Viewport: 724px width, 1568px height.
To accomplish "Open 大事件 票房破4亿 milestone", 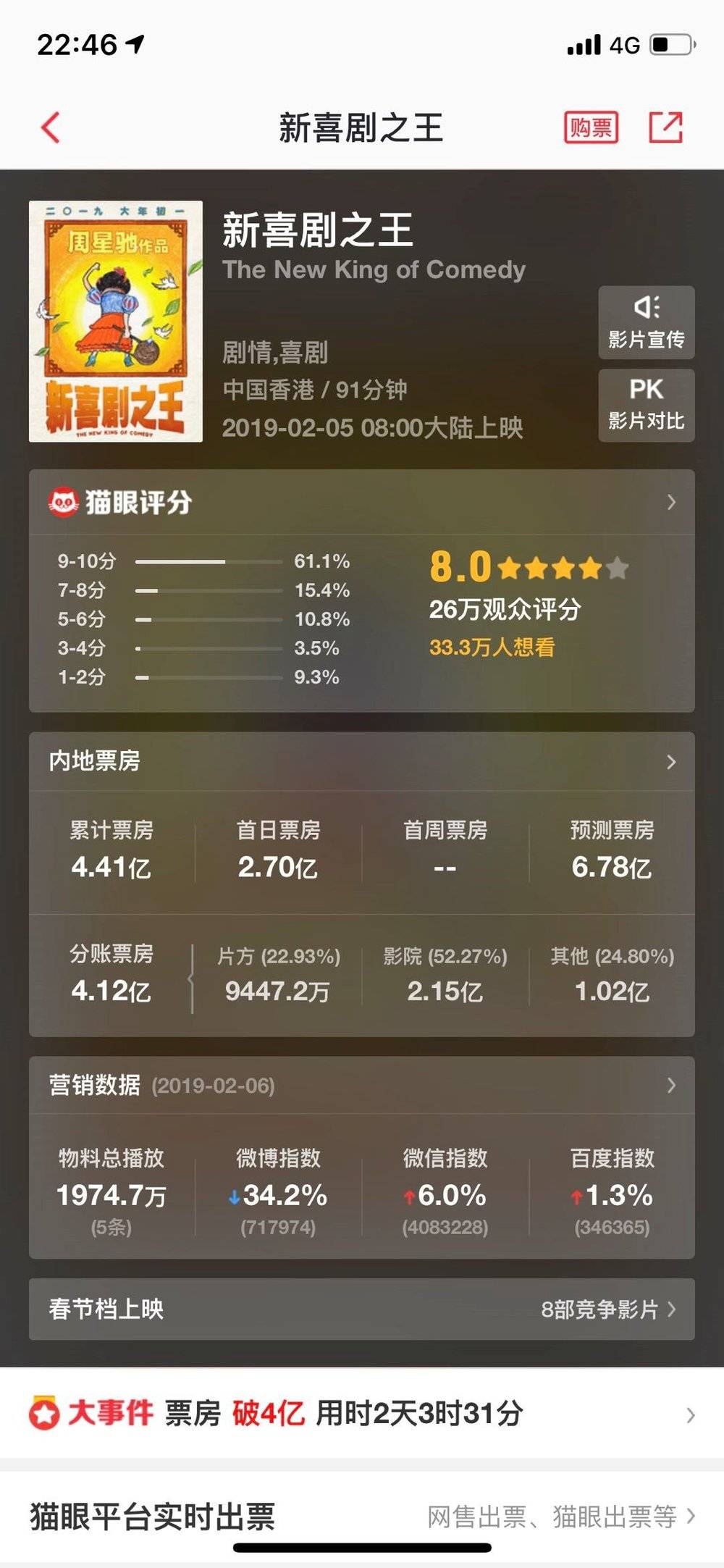I will [x=362, y=1413].
